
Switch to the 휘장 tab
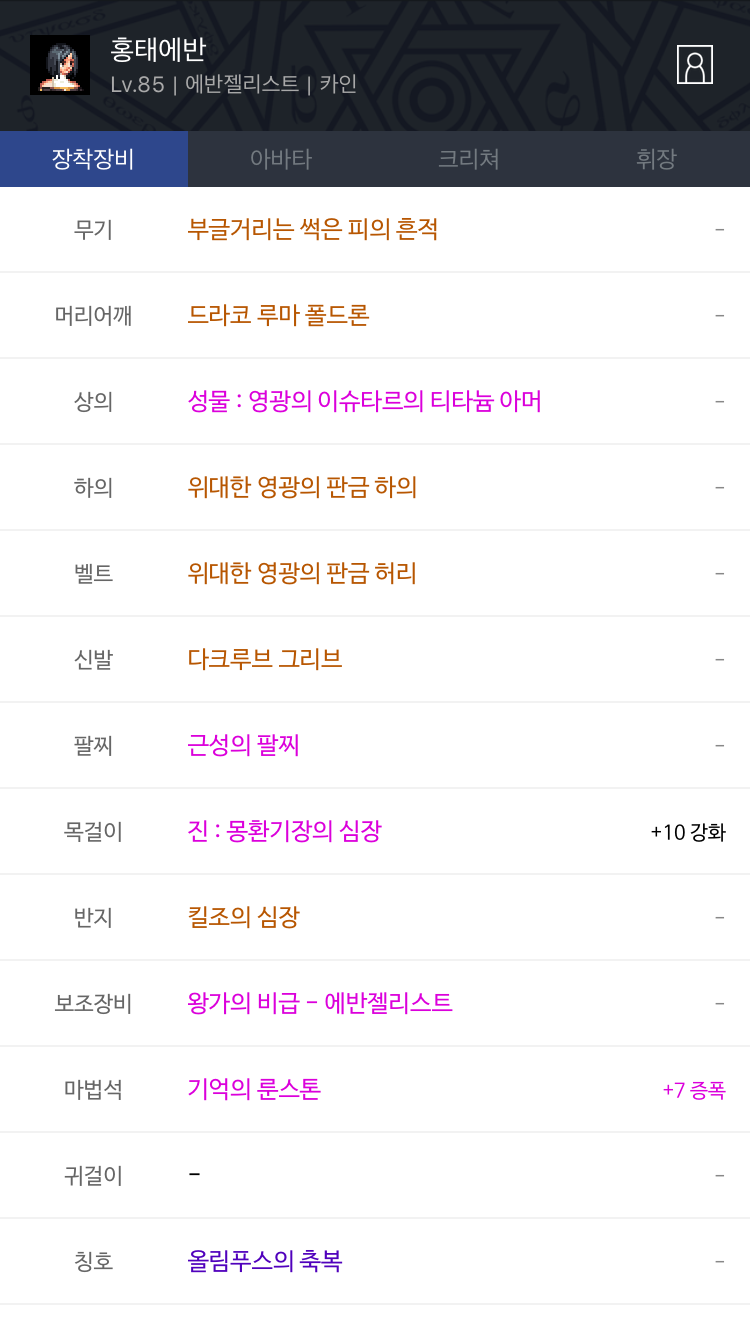[656, 159]
